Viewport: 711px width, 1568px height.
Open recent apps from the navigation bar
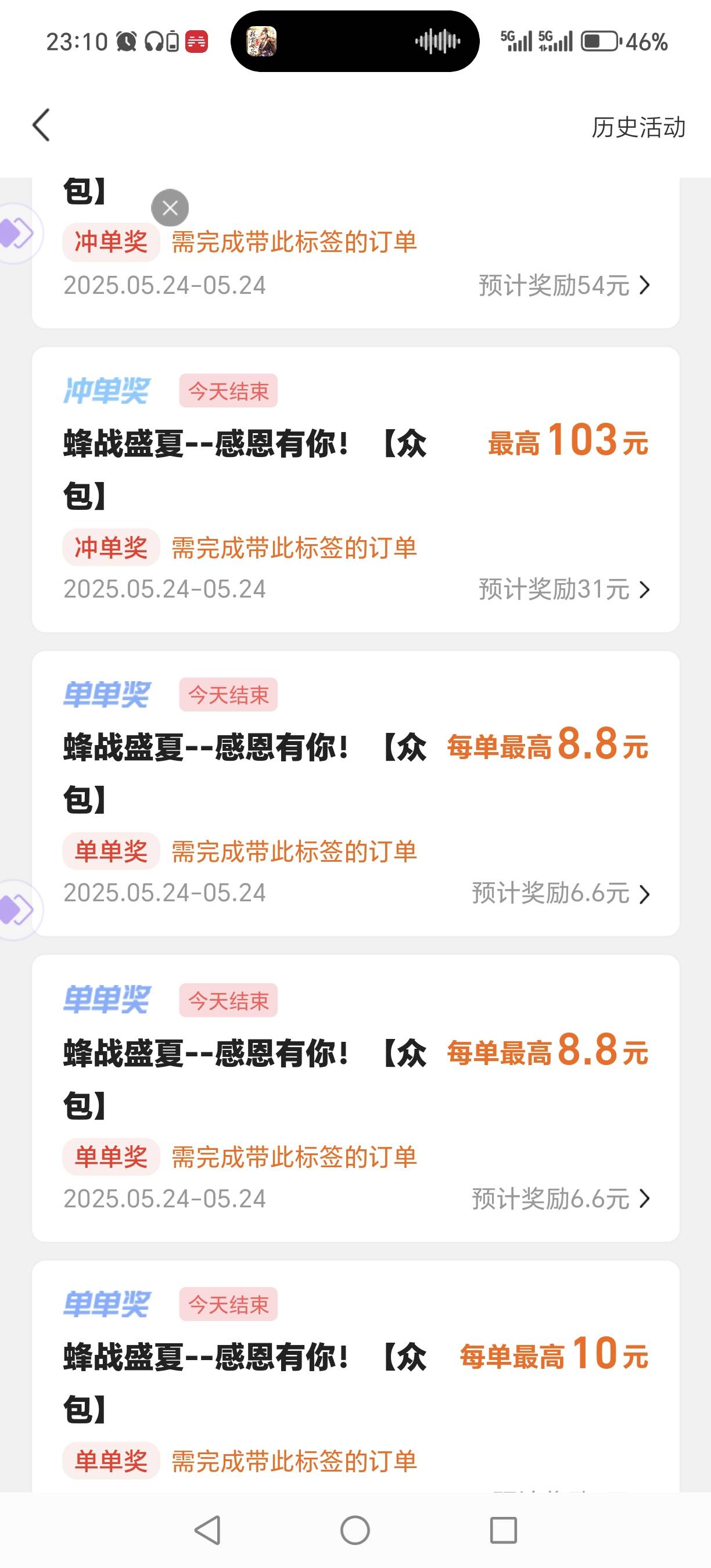coord(504,1530)
